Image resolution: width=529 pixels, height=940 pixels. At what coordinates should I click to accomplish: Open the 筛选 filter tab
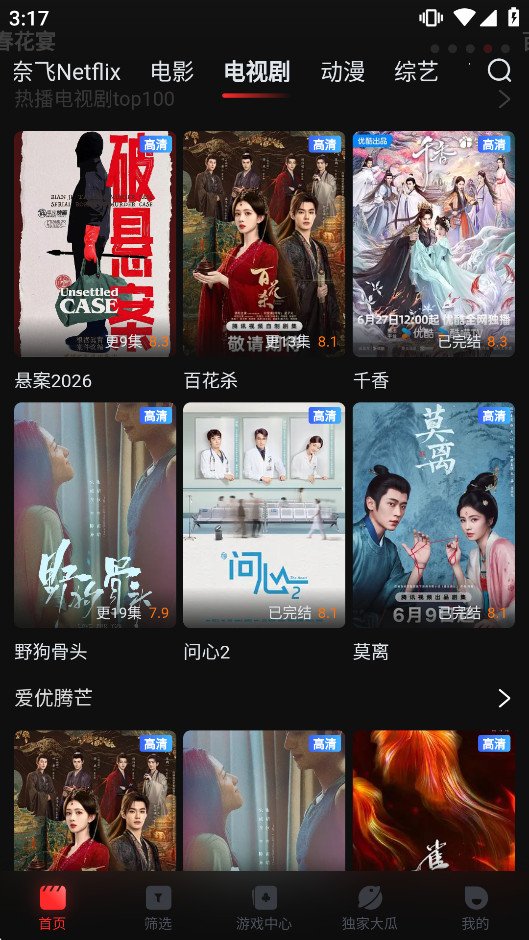[x=158, y=908]
